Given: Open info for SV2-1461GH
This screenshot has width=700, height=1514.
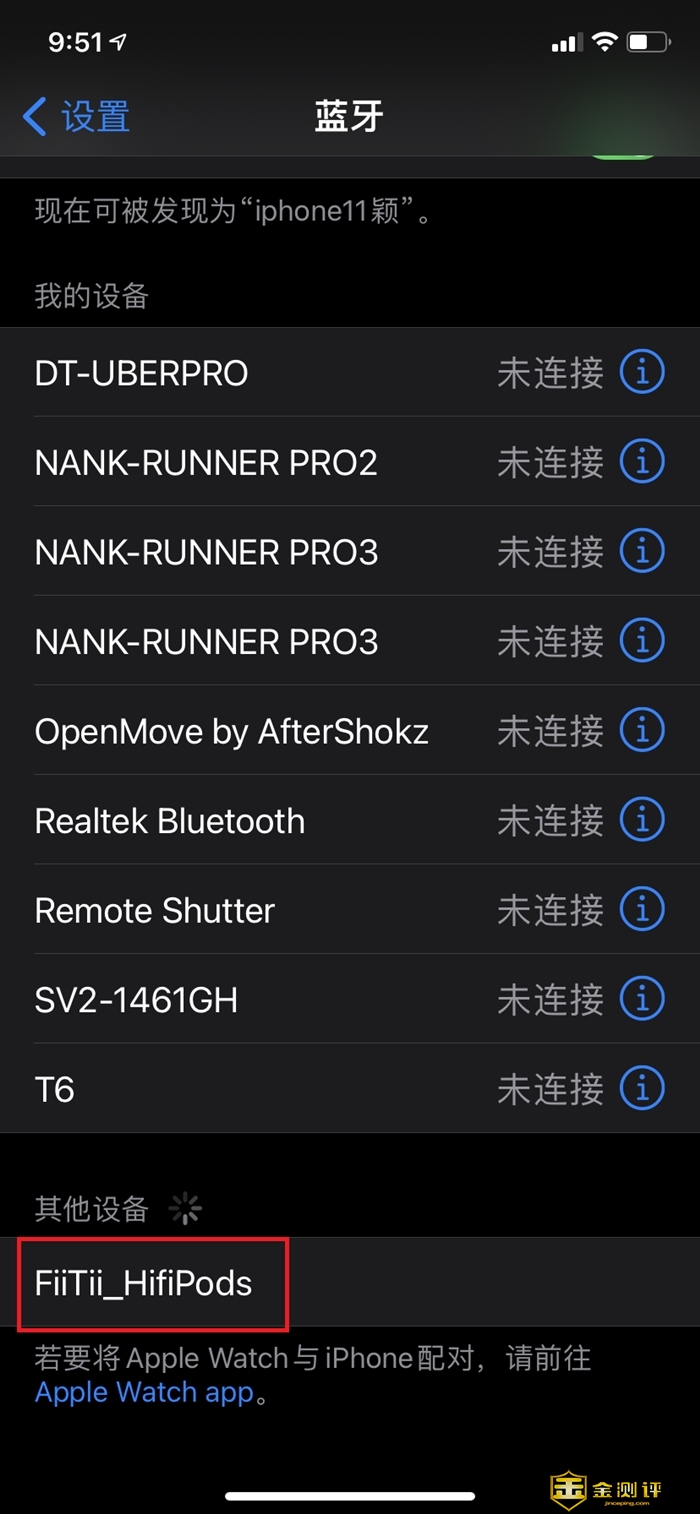Looking at the screenshot, I should 642,1000.
